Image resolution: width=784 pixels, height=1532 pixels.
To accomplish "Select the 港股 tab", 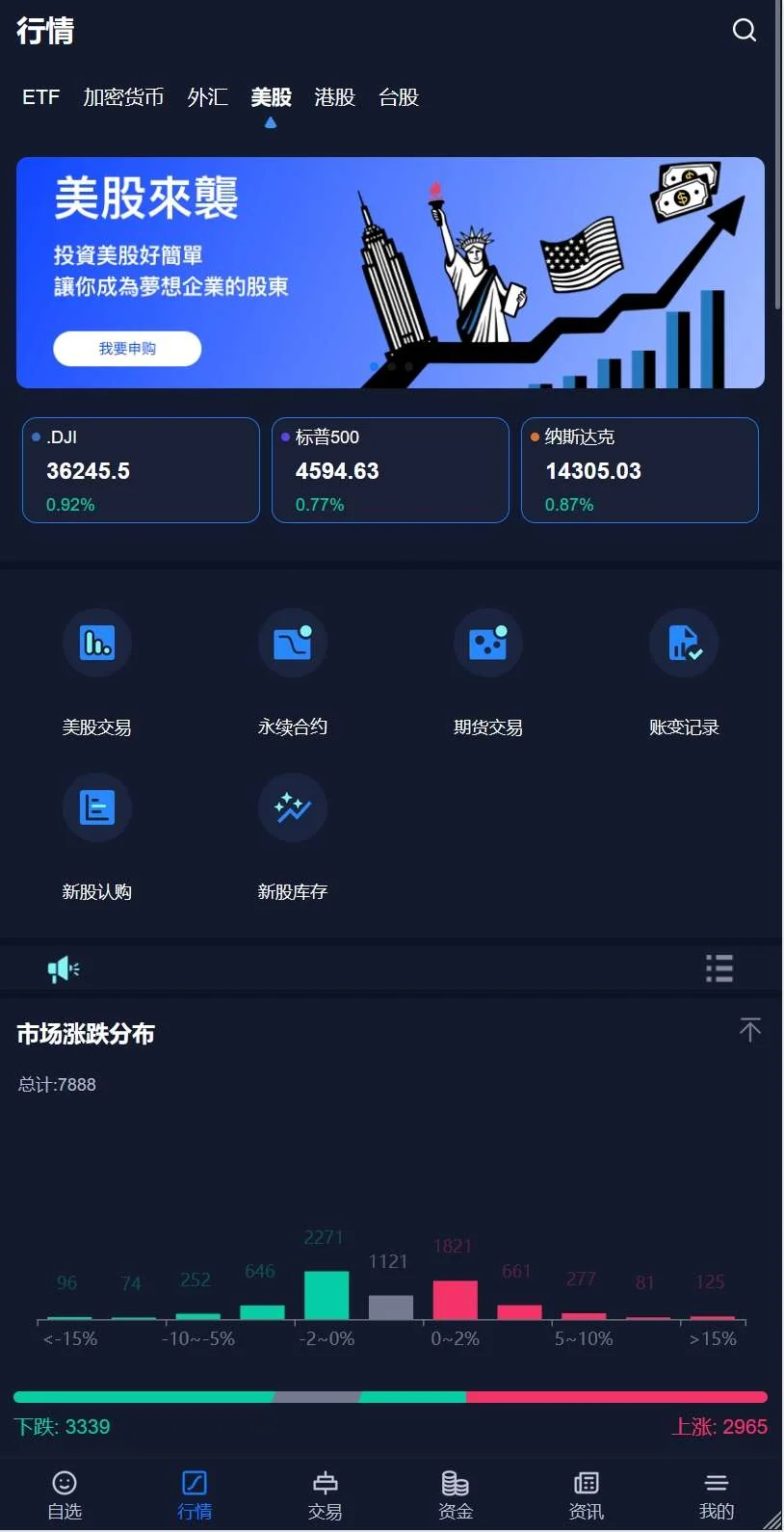I will (x=334, y=97).
